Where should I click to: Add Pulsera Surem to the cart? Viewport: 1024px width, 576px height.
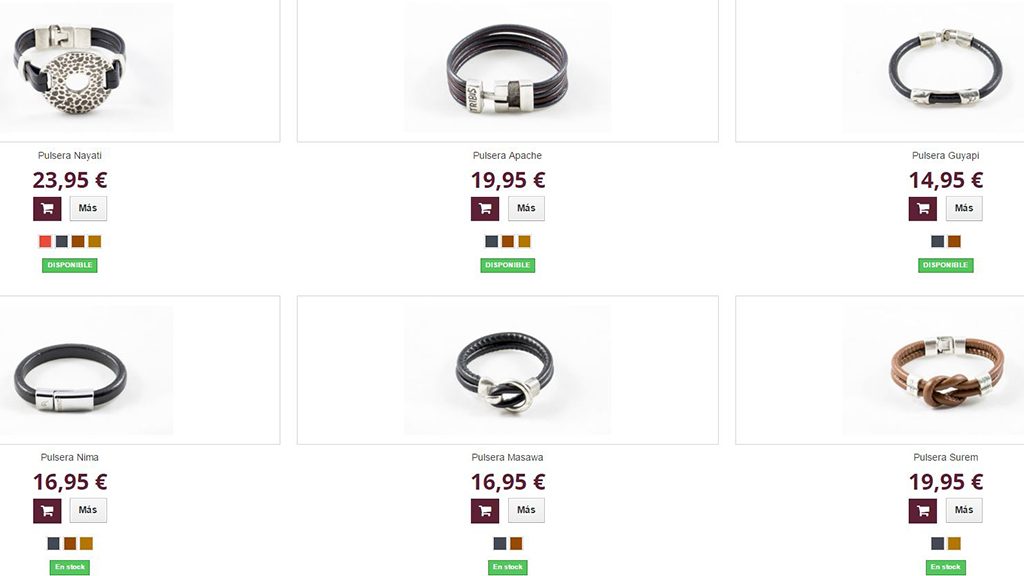[x=922, y=511]
